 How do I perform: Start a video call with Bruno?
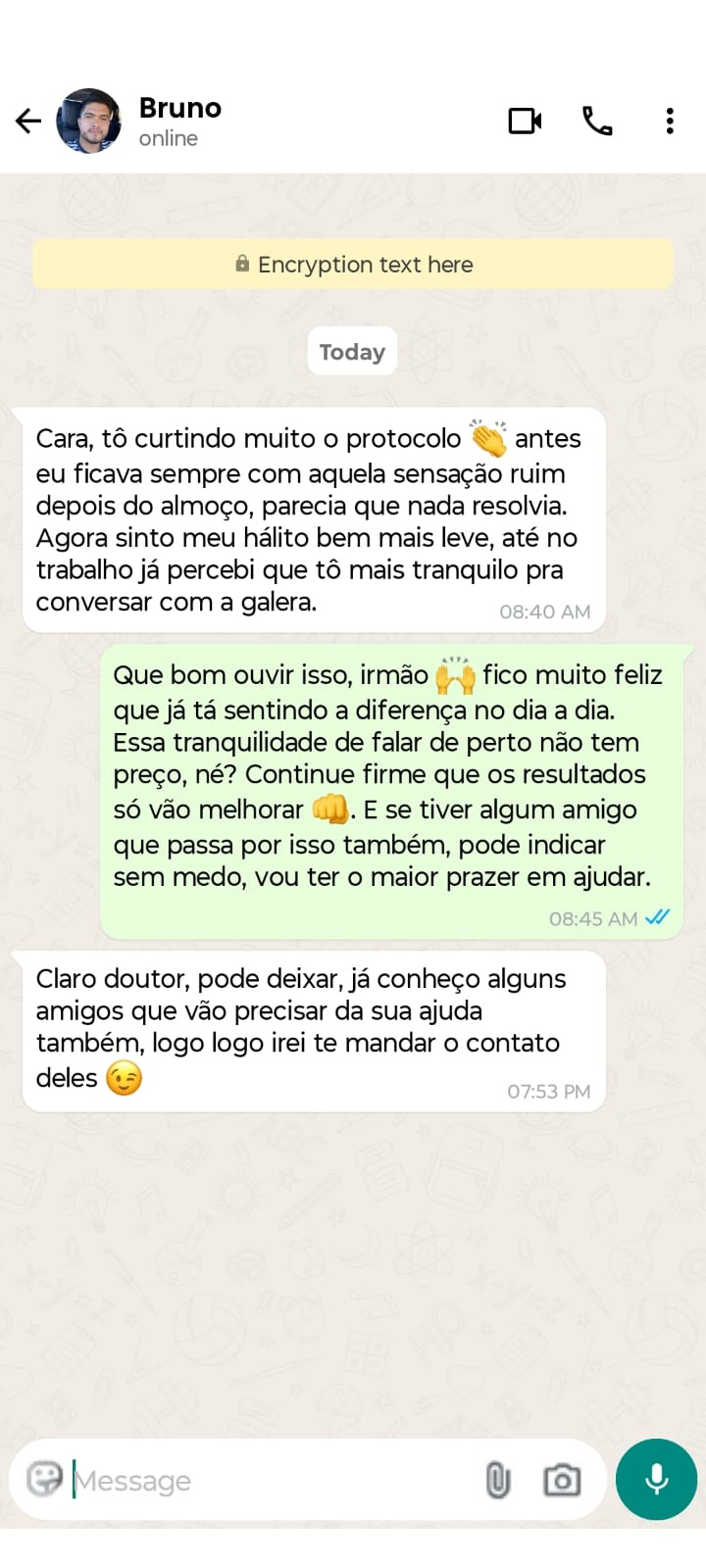tap(525, 121)
